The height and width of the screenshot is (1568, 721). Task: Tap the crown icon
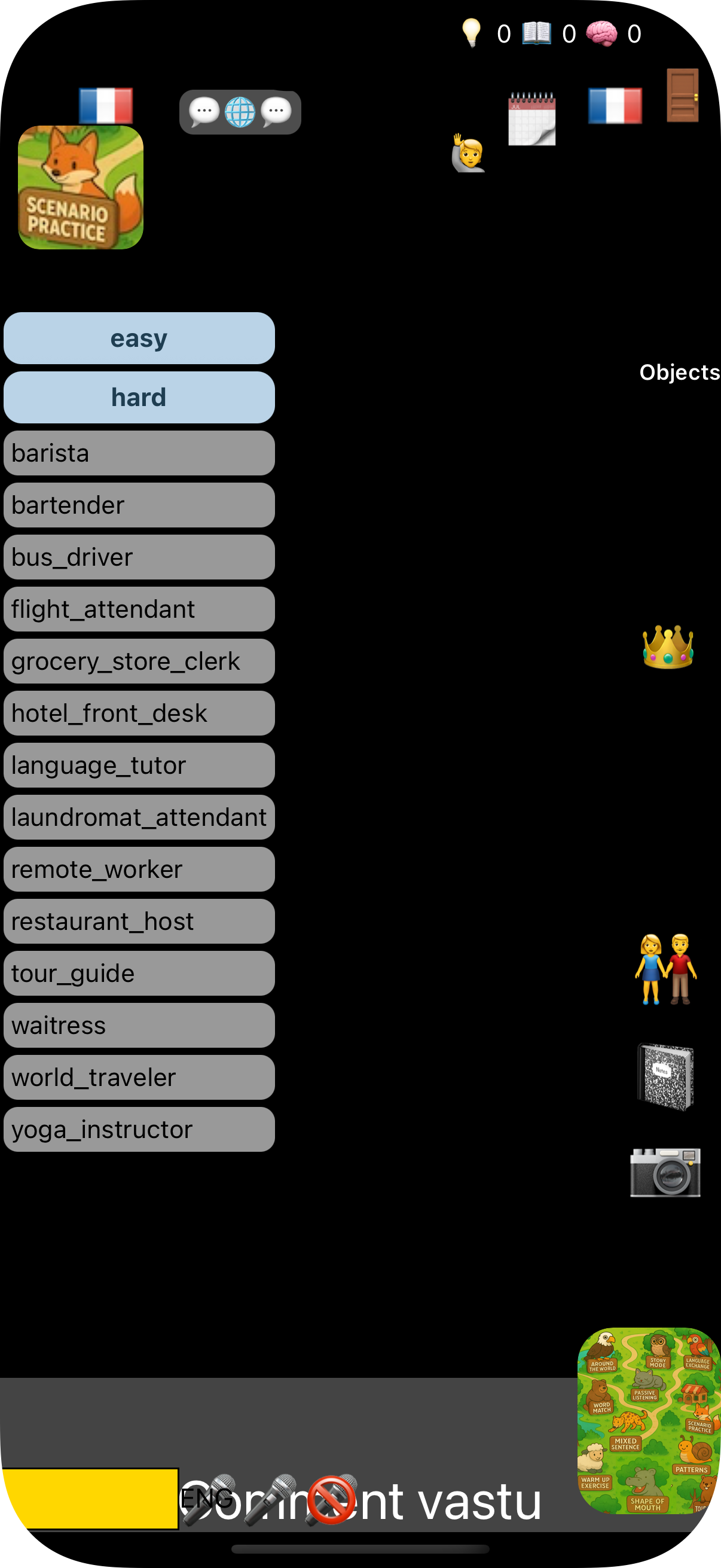pos(667,647)
